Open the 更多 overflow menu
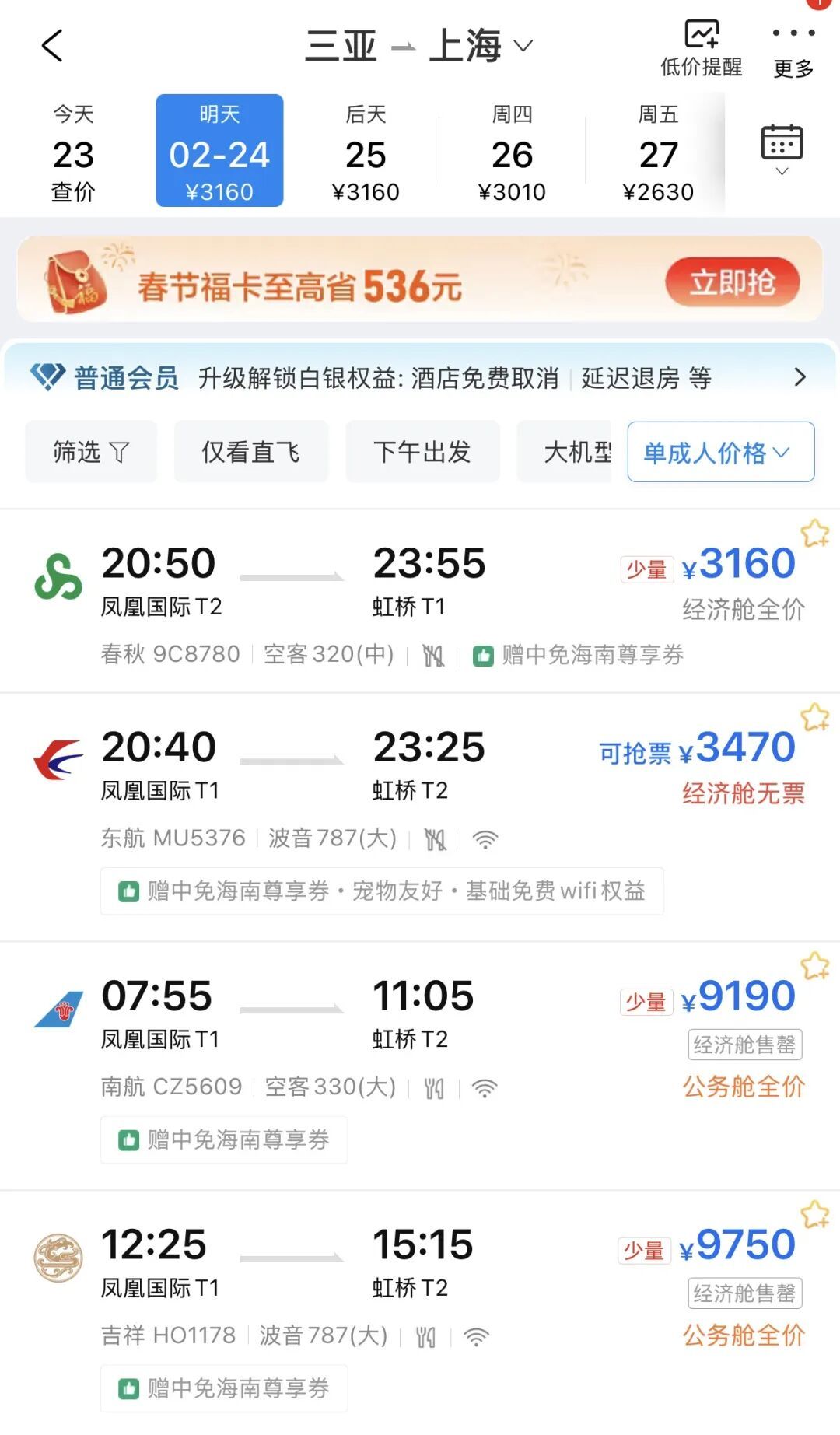Viewport: 840px width, 1435px height. pos(793,50)
